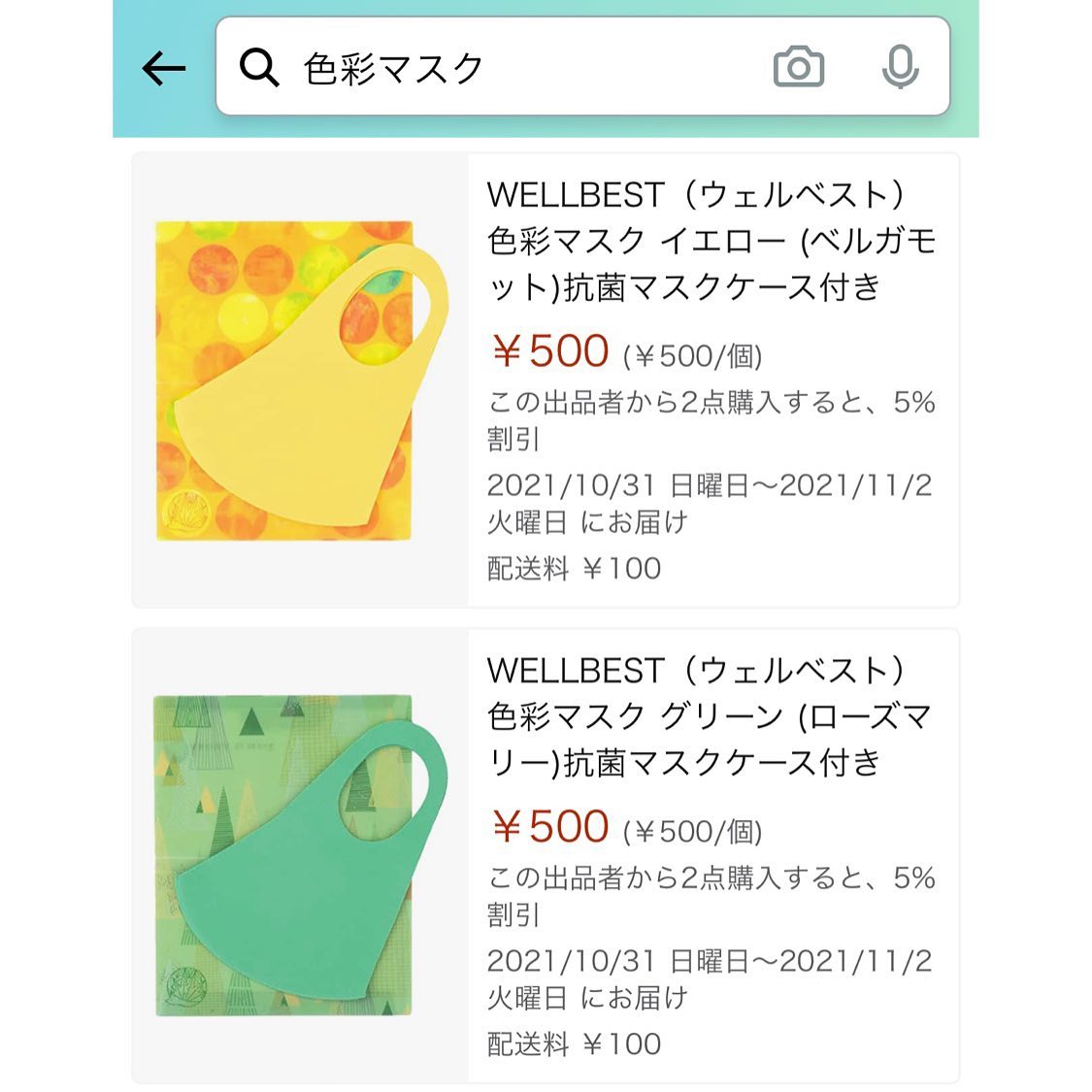Open the yellow イエロー (ベルガモット) mask listing
Viewport: 1092px width, 1092px height.
(711, 241)
